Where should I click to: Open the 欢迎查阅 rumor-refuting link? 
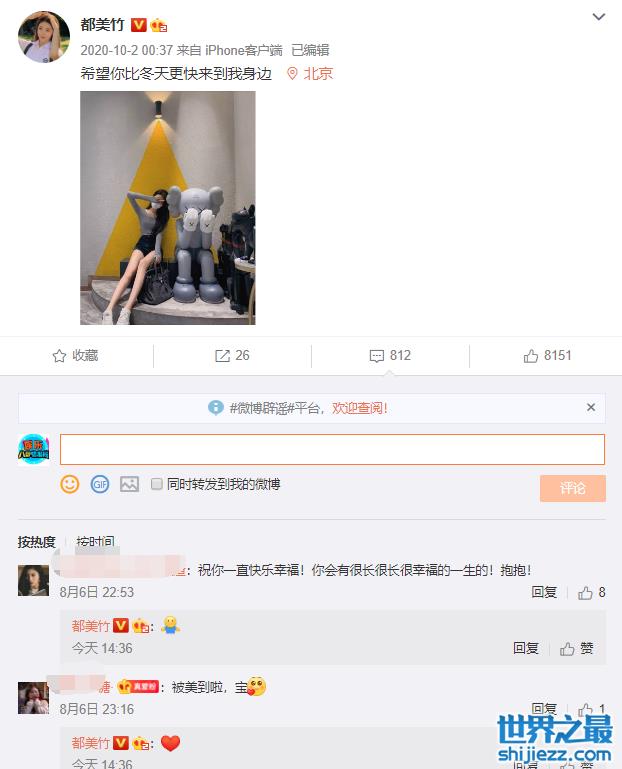coord(359,408)
